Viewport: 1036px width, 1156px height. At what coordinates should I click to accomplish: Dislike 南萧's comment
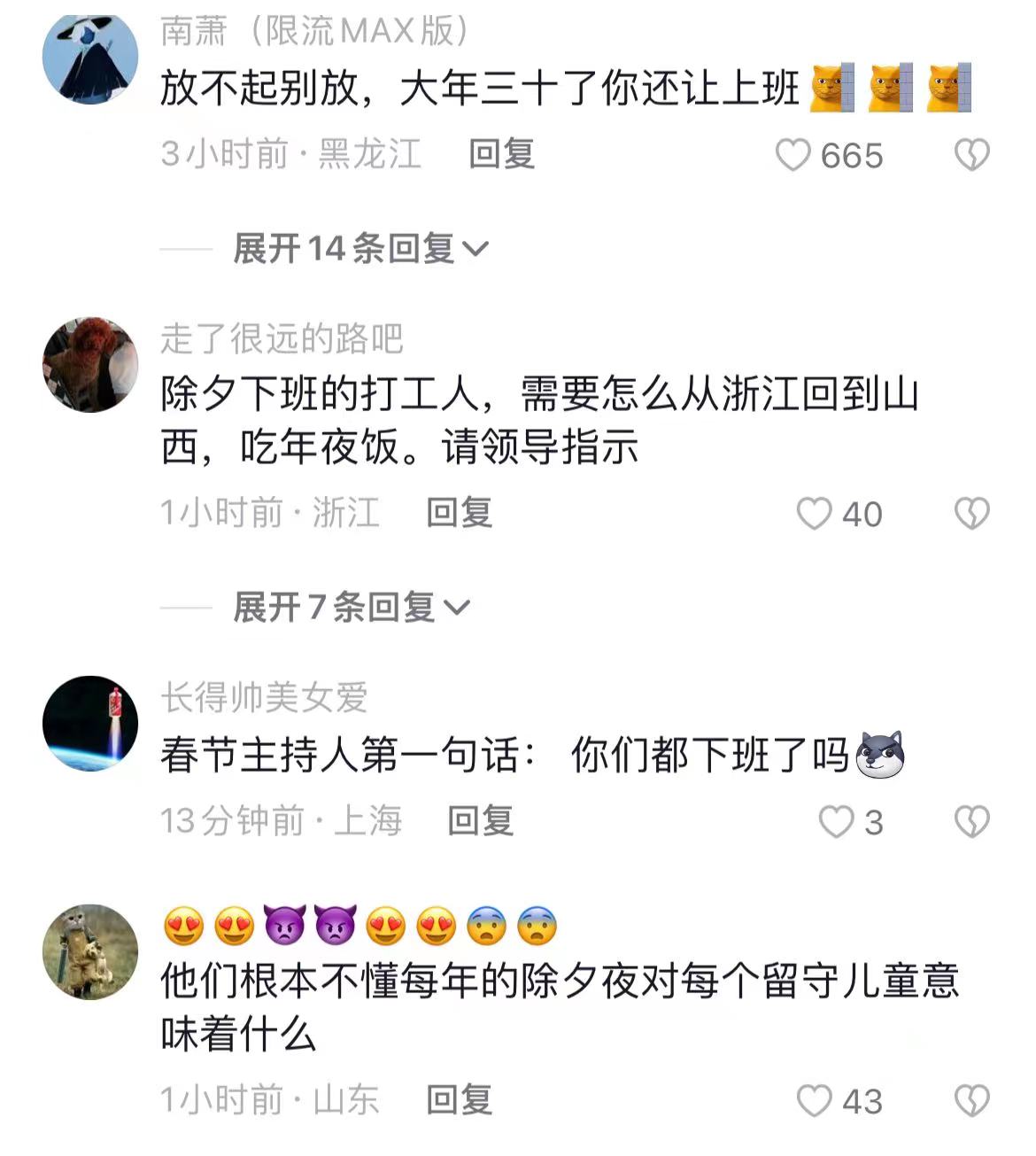point(971,156)
